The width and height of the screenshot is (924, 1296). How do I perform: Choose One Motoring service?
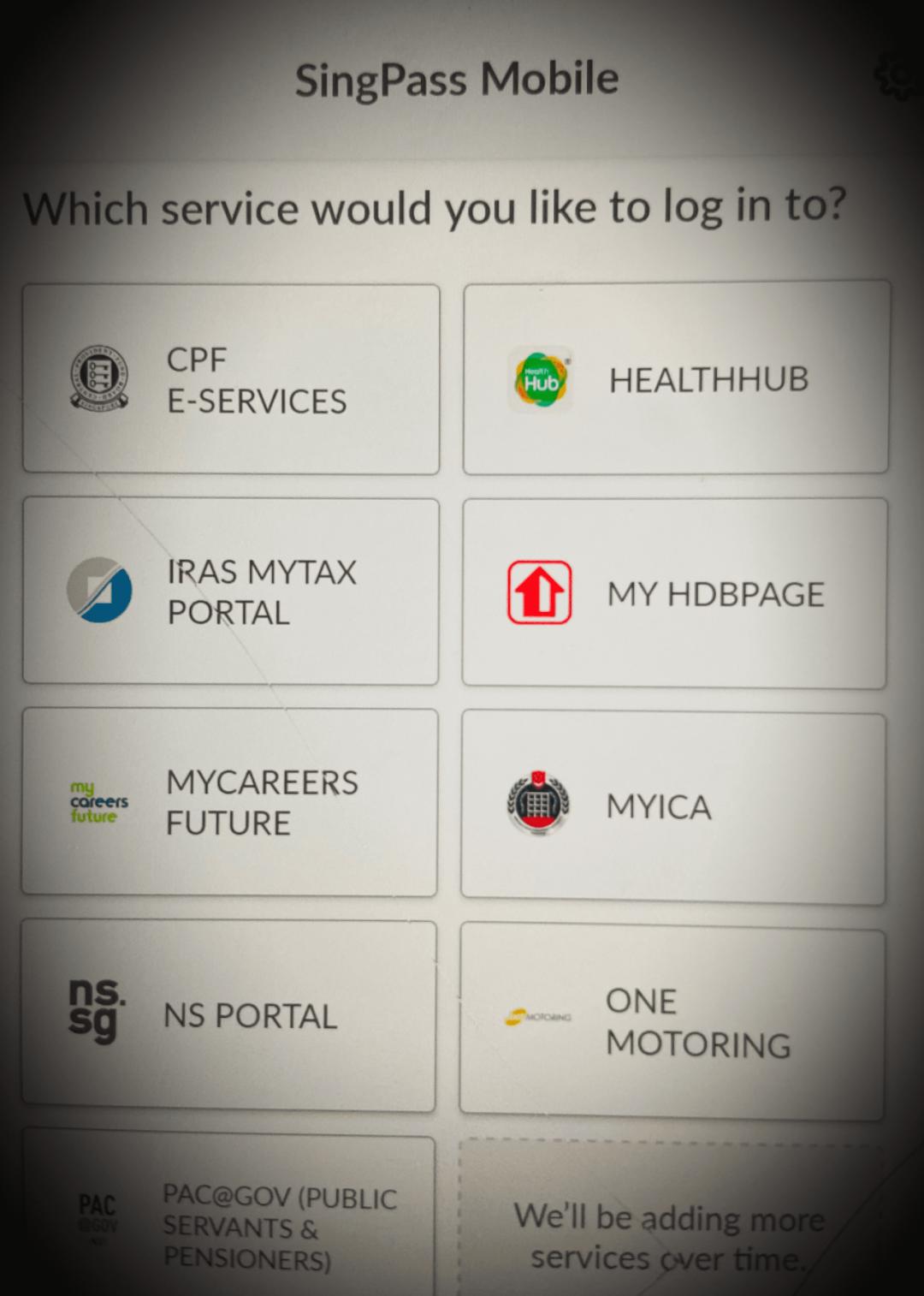[x=672, y=1022]
